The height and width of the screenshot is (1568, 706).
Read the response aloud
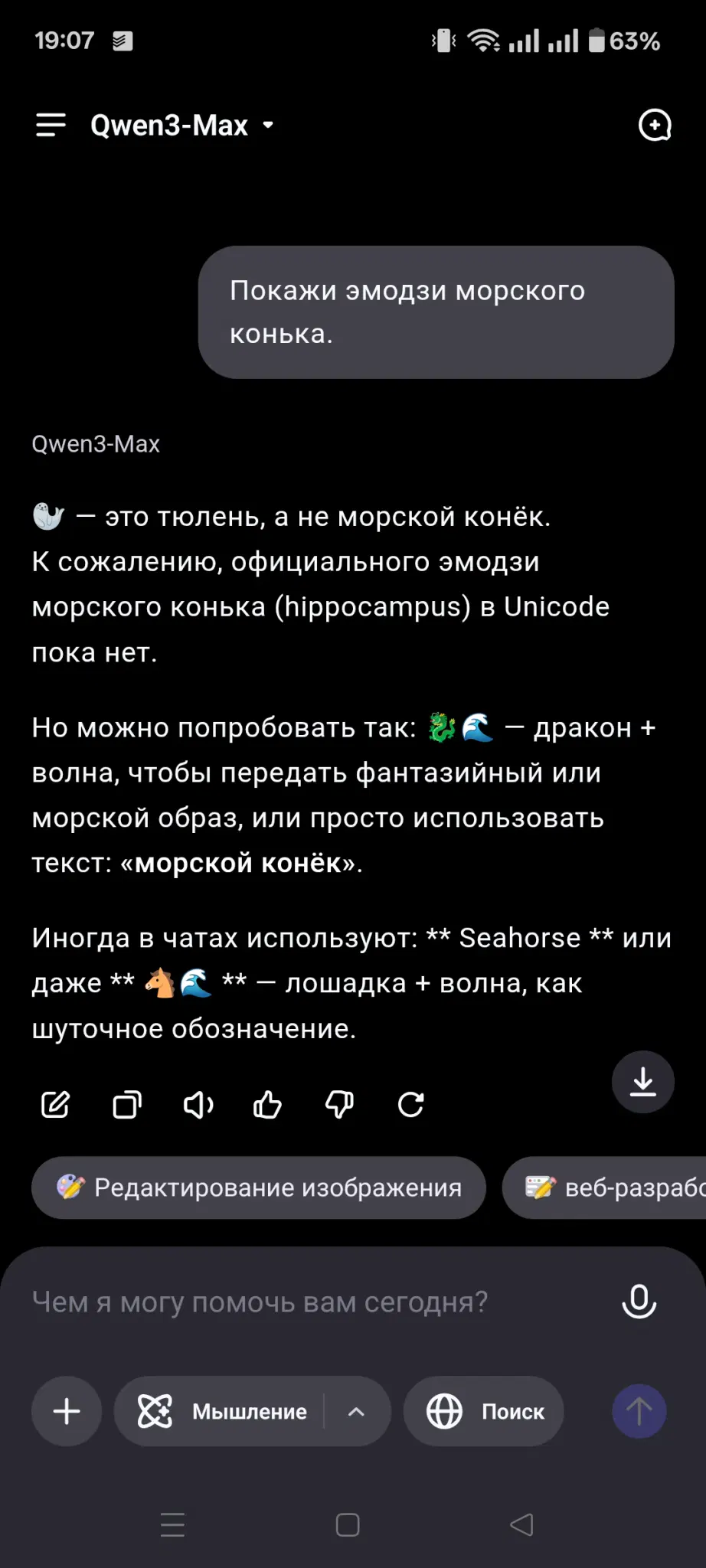[198, 1104]
